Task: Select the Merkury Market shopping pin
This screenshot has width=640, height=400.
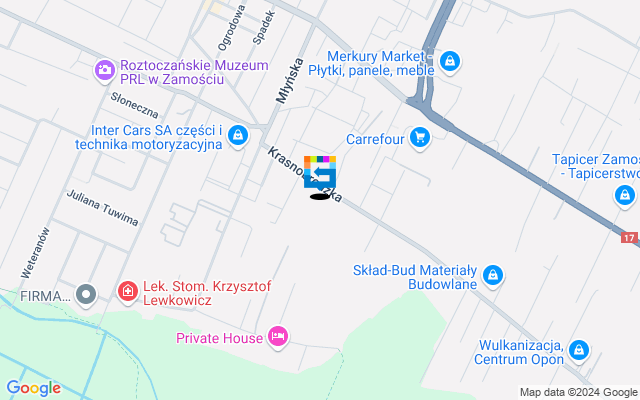Action: 450,62
